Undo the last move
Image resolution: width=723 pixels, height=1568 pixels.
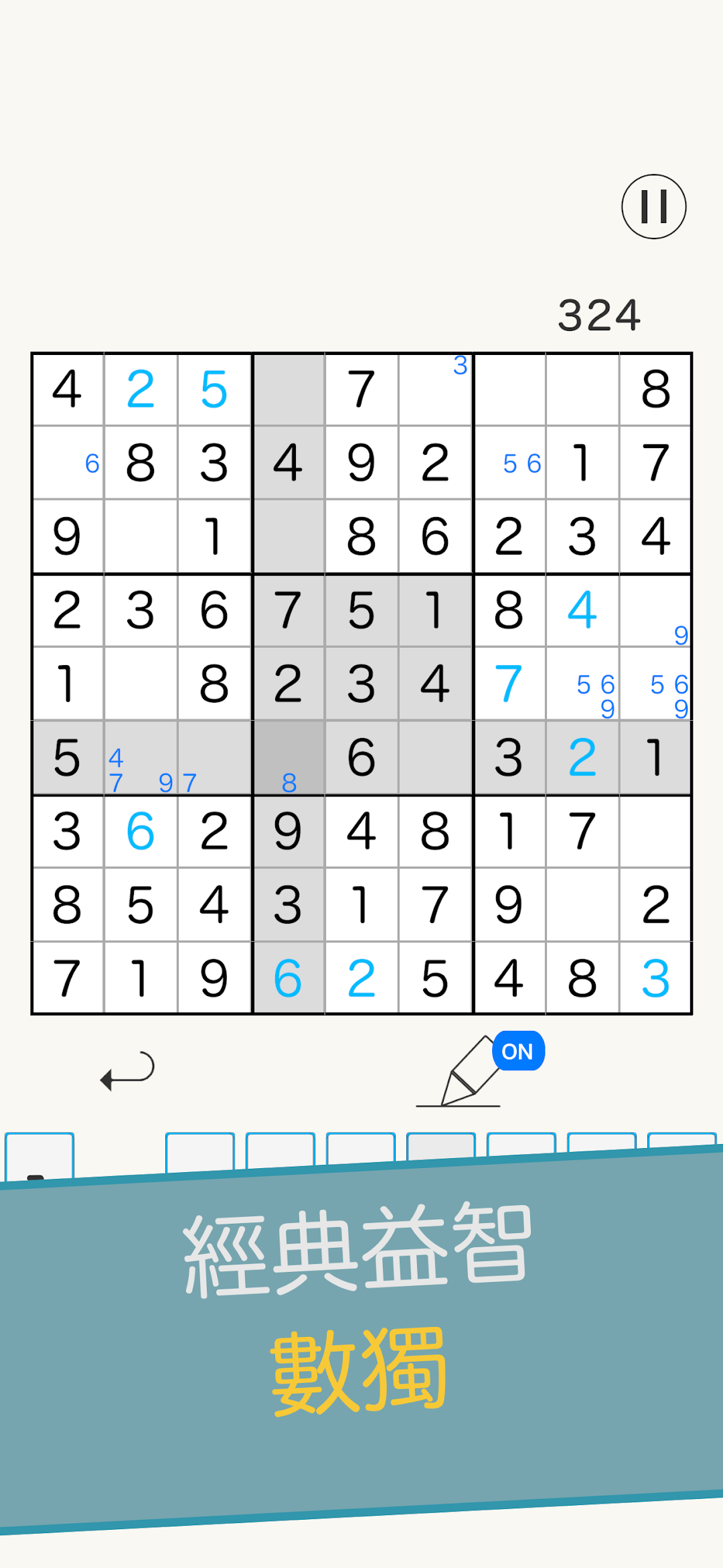128,1070
